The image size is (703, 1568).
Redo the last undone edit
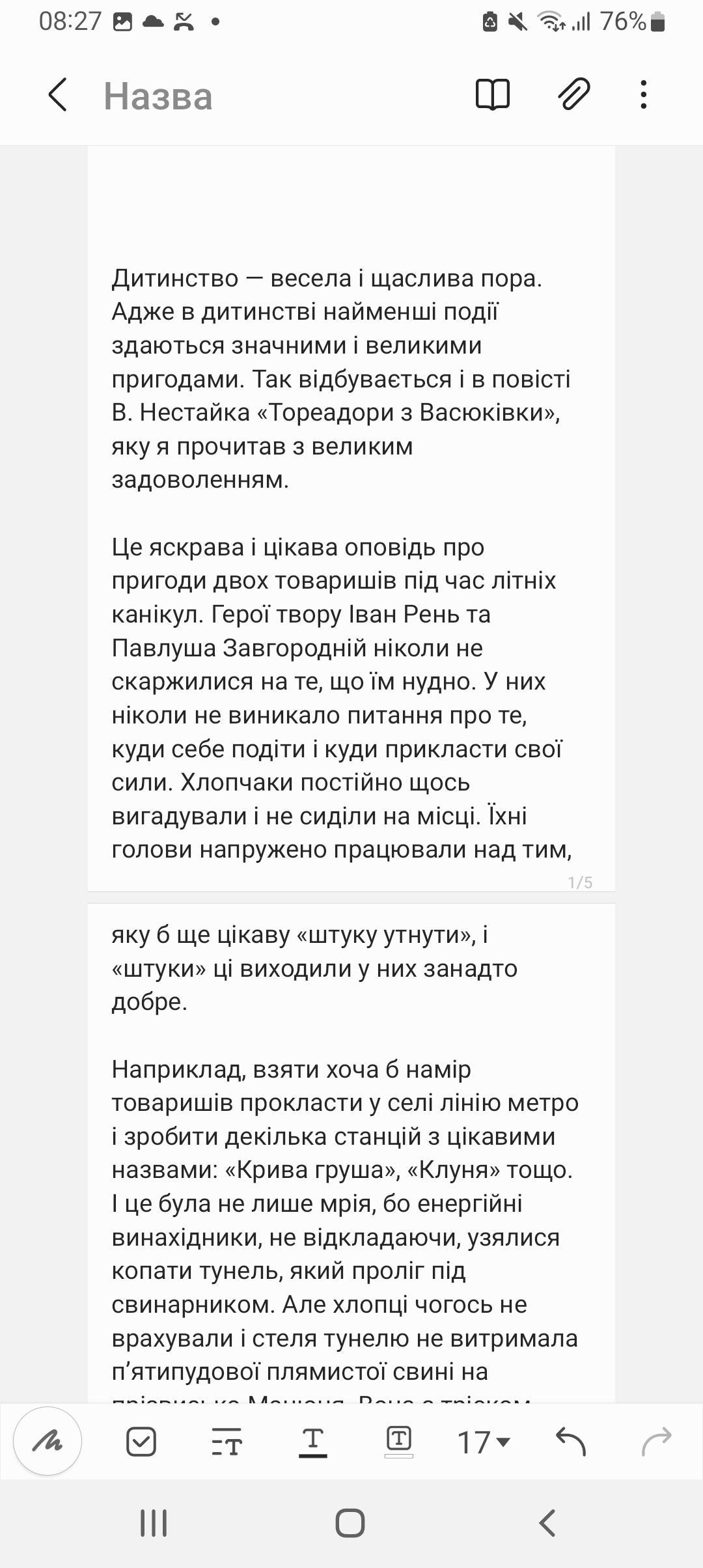656,1441
